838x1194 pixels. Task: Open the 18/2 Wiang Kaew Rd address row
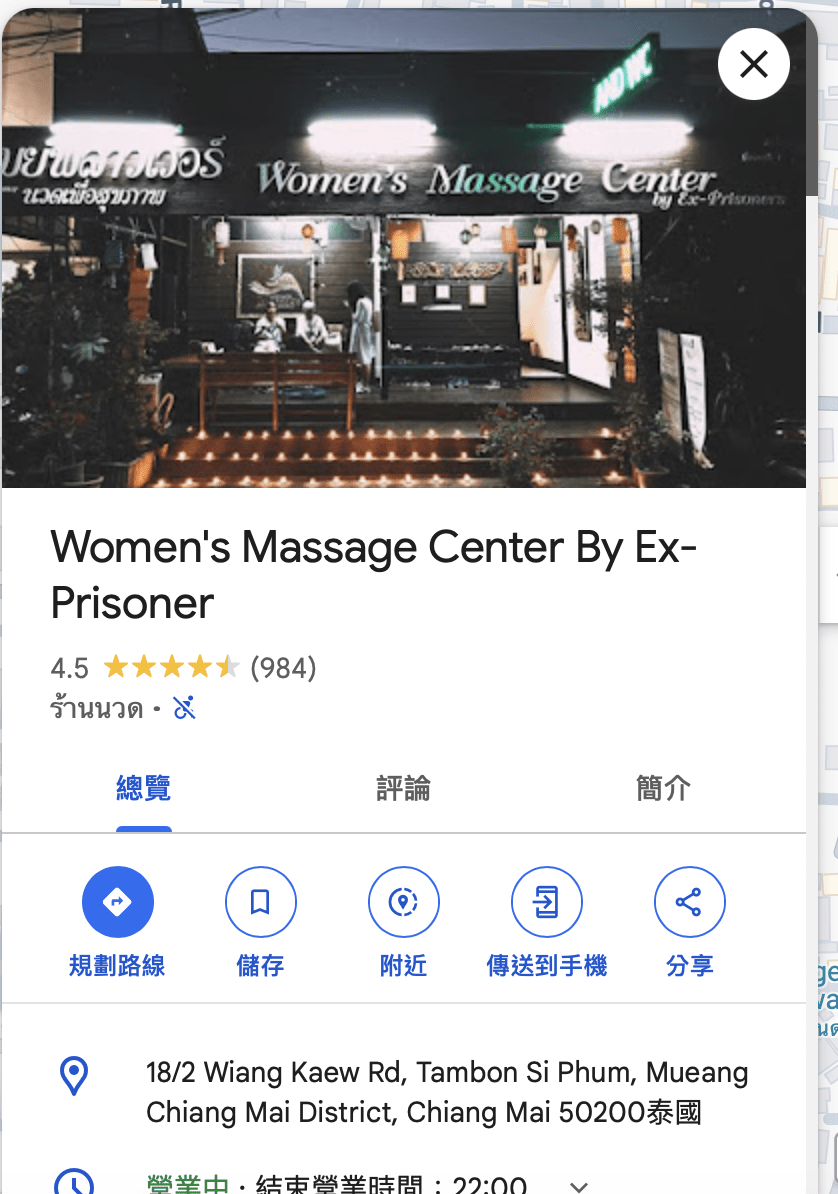pos(446,1092)
